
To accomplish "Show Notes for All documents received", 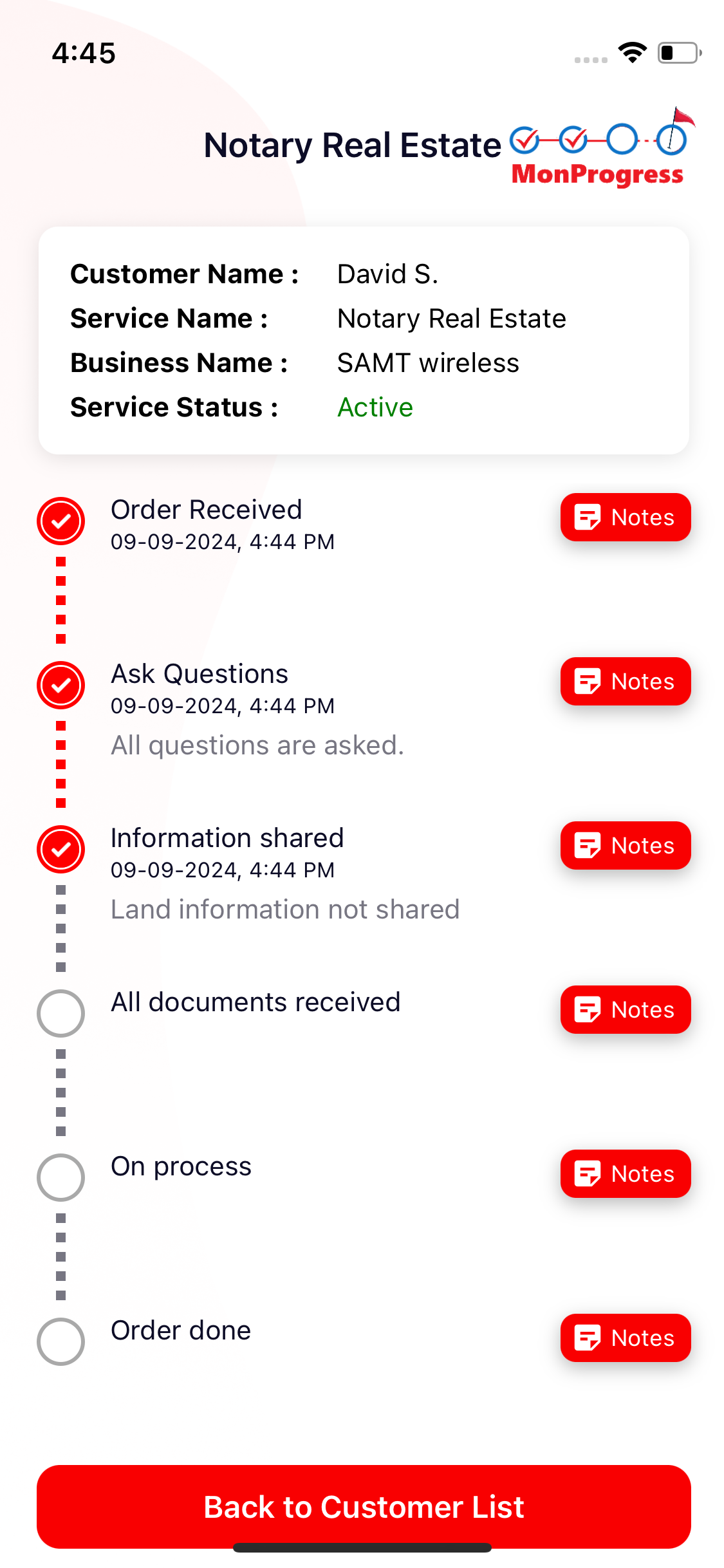I will (x=625, y=1010).
